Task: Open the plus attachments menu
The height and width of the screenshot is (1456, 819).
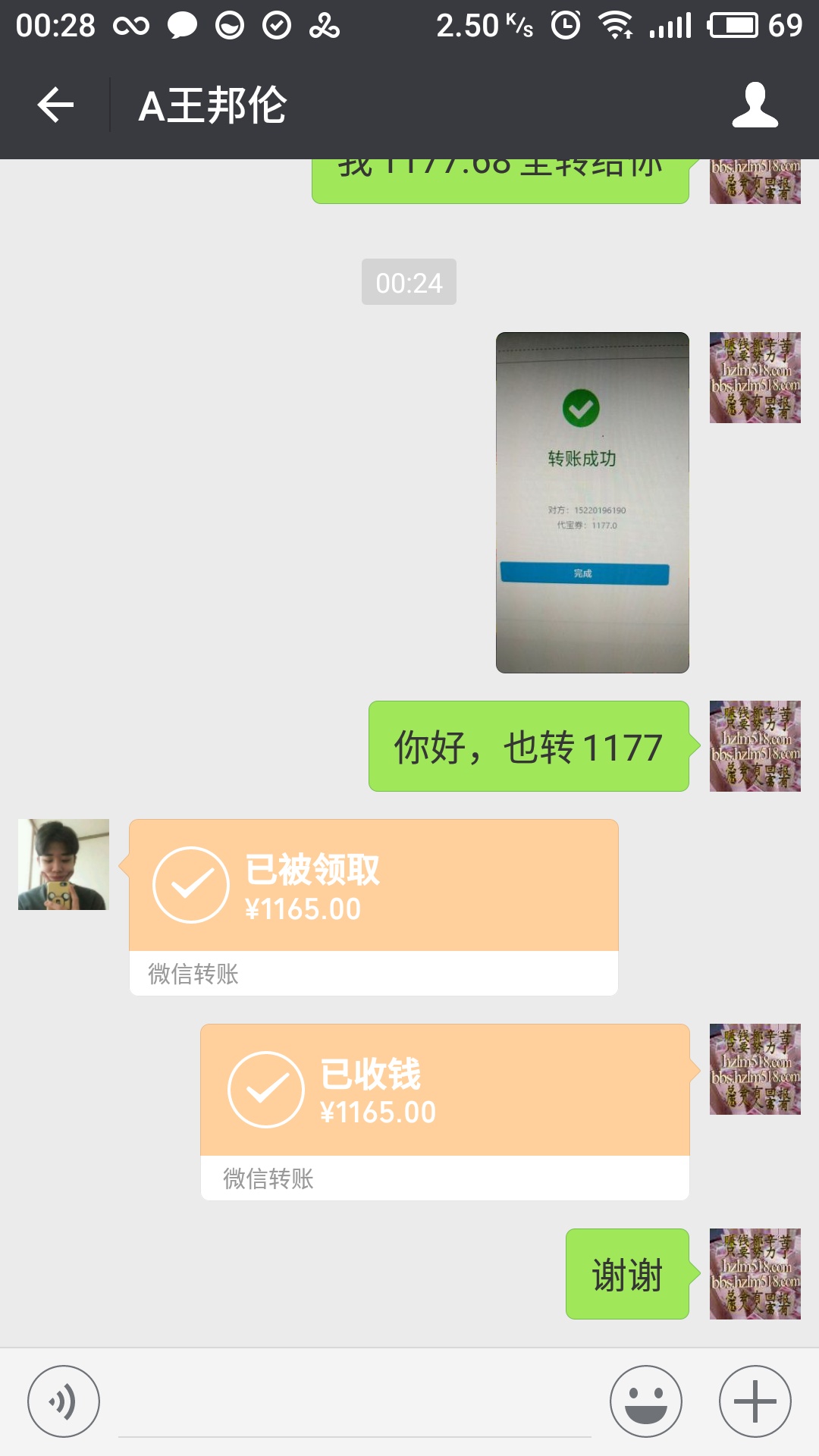Action: pos(755,1401)
